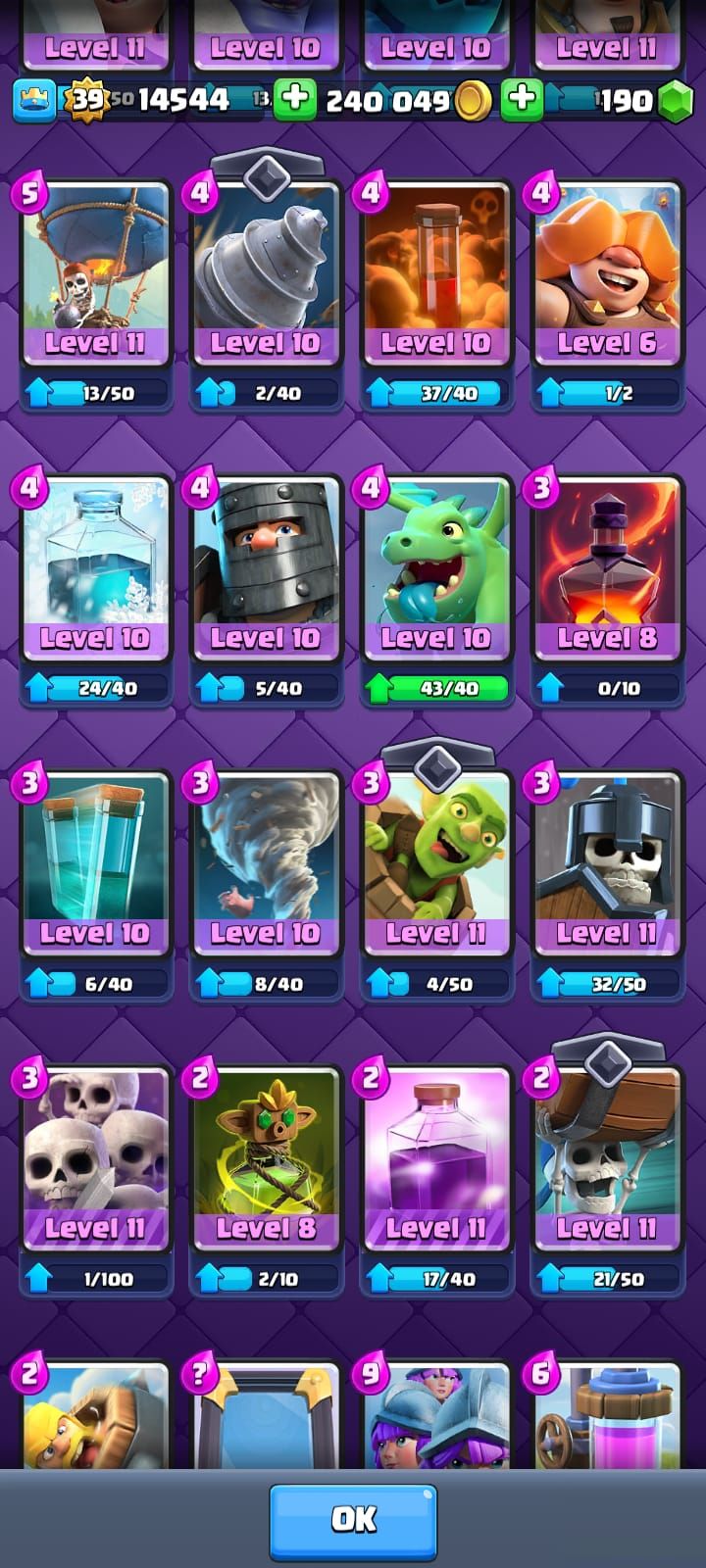
Task: View the Level 8 red potion card
Action: (x=606, y=569)
